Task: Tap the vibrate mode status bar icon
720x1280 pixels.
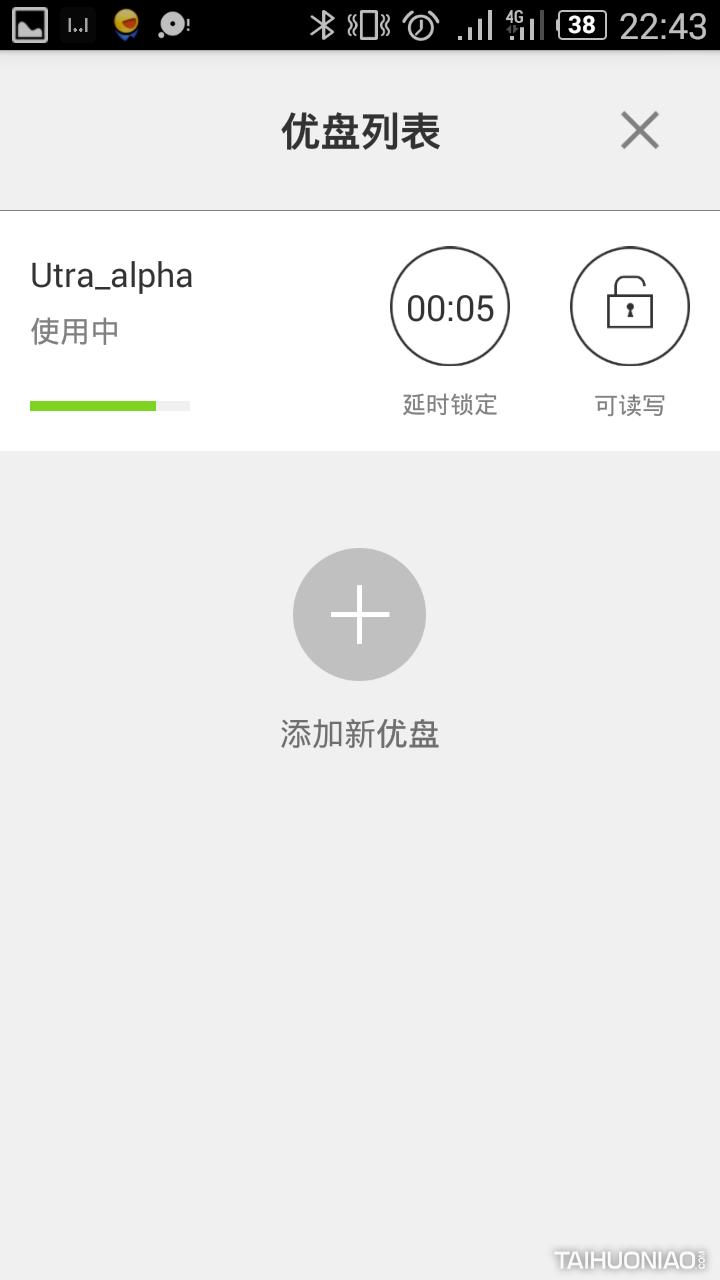Action: pyautogui.click(x=370, y=24)
